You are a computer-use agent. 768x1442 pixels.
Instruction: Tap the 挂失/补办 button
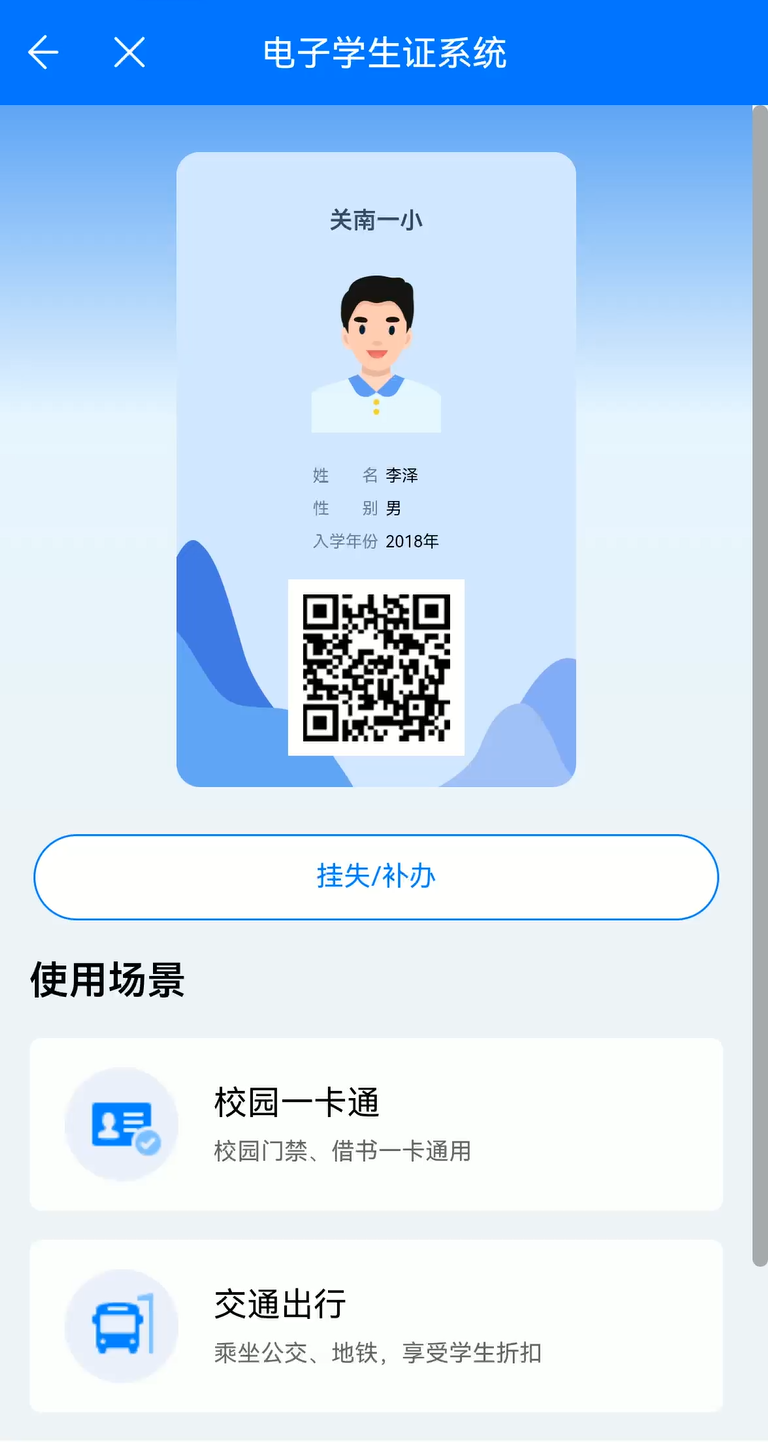click(376, 876)
